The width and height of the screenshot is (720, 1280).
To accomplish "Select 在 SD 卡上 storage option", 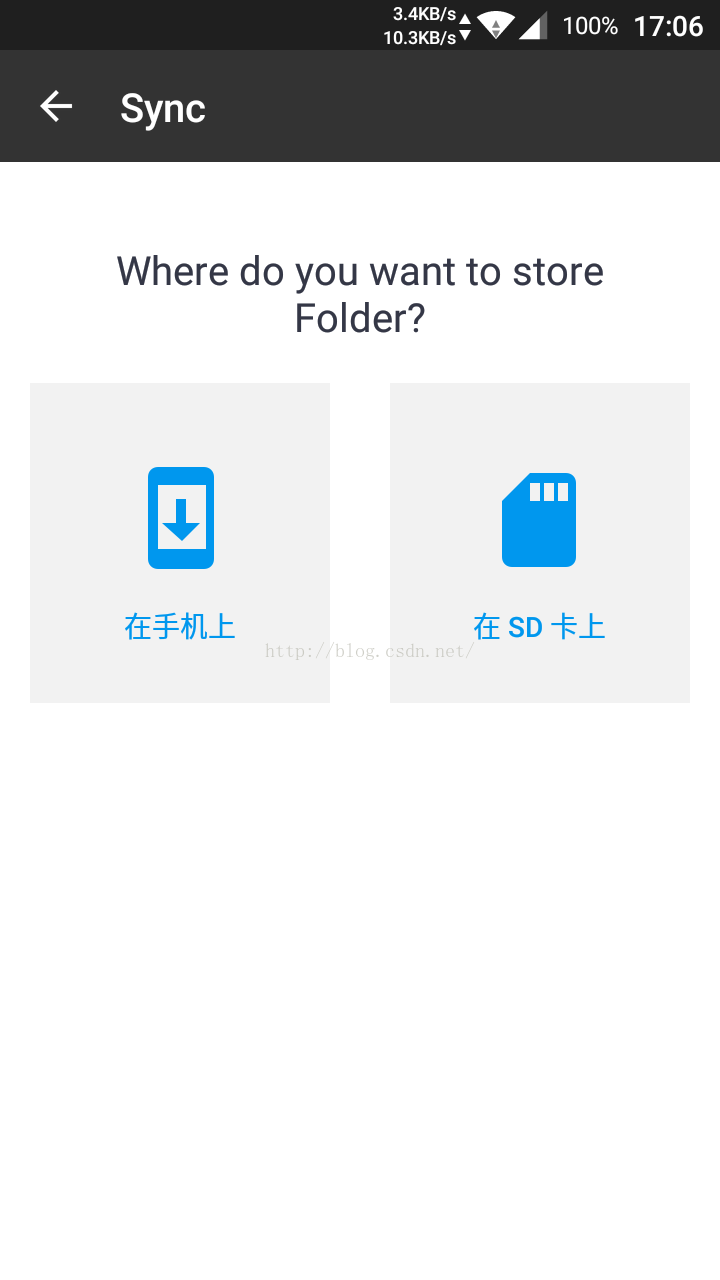I will coord(540,543).
